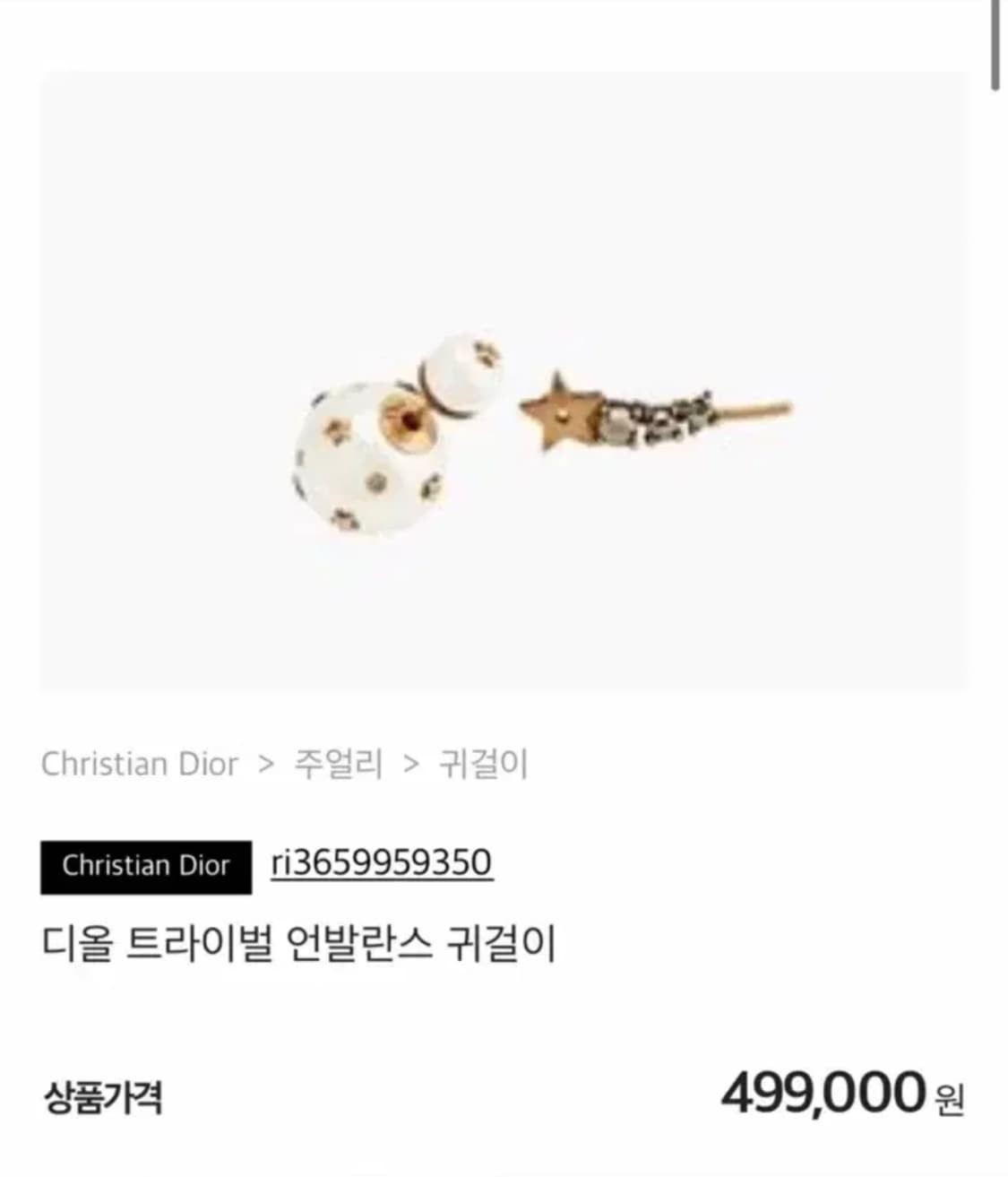
Task: Click the second breadcrumb separator arrow
Action: [414, 764]
